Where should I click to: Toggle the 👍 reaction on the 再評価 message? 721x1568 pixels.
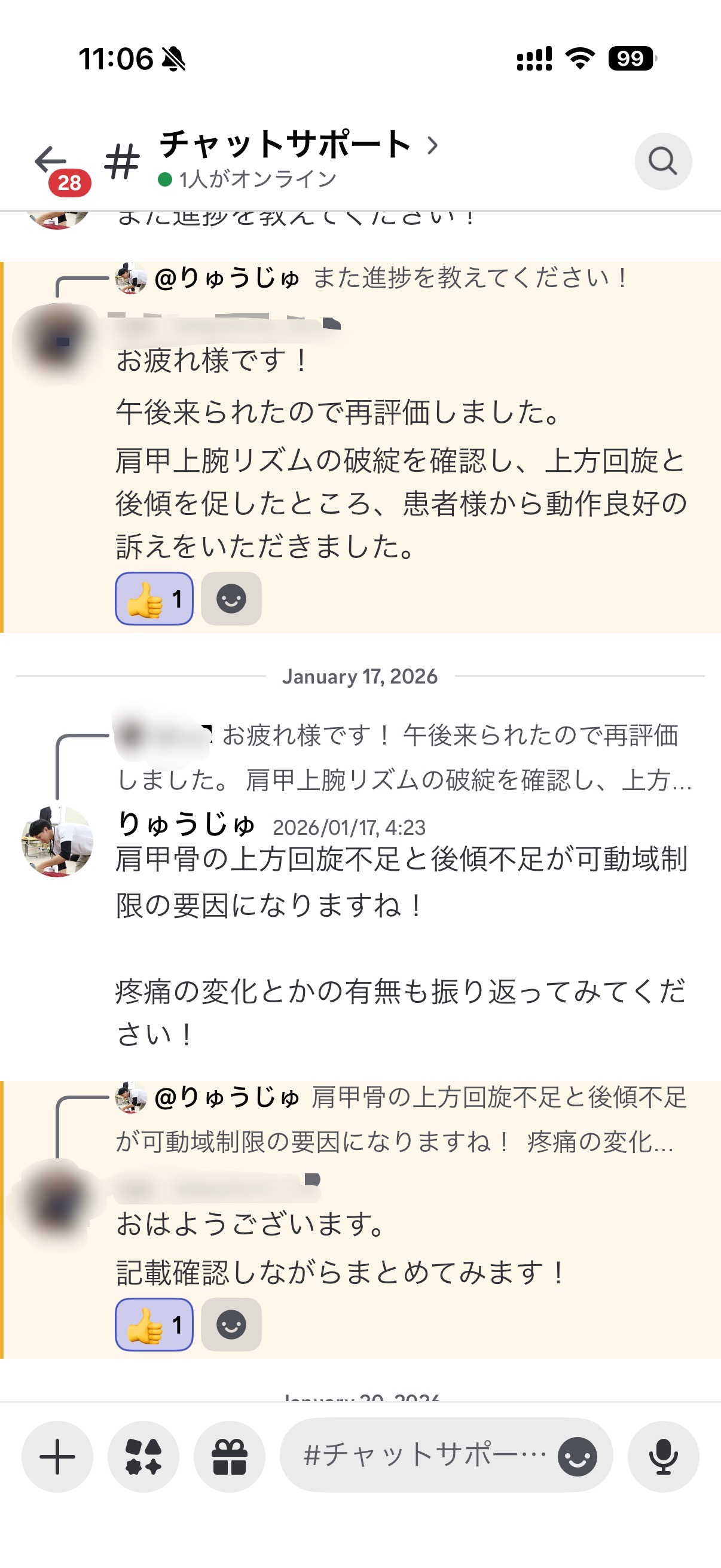(153, 599)
